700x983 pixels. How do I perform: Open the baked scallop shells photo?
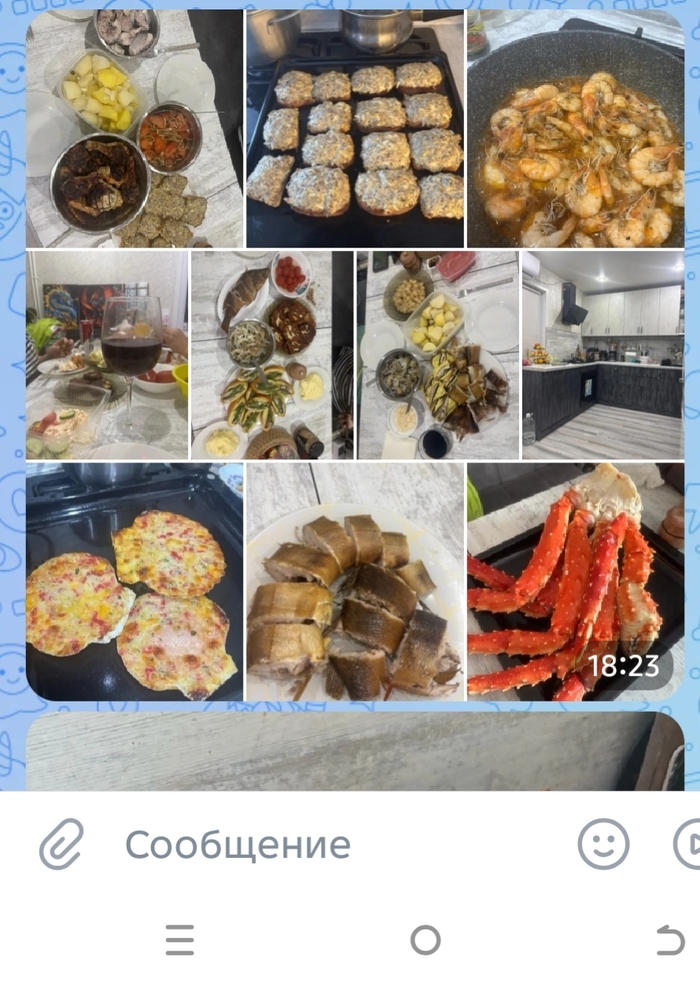(x=134, y=581)
